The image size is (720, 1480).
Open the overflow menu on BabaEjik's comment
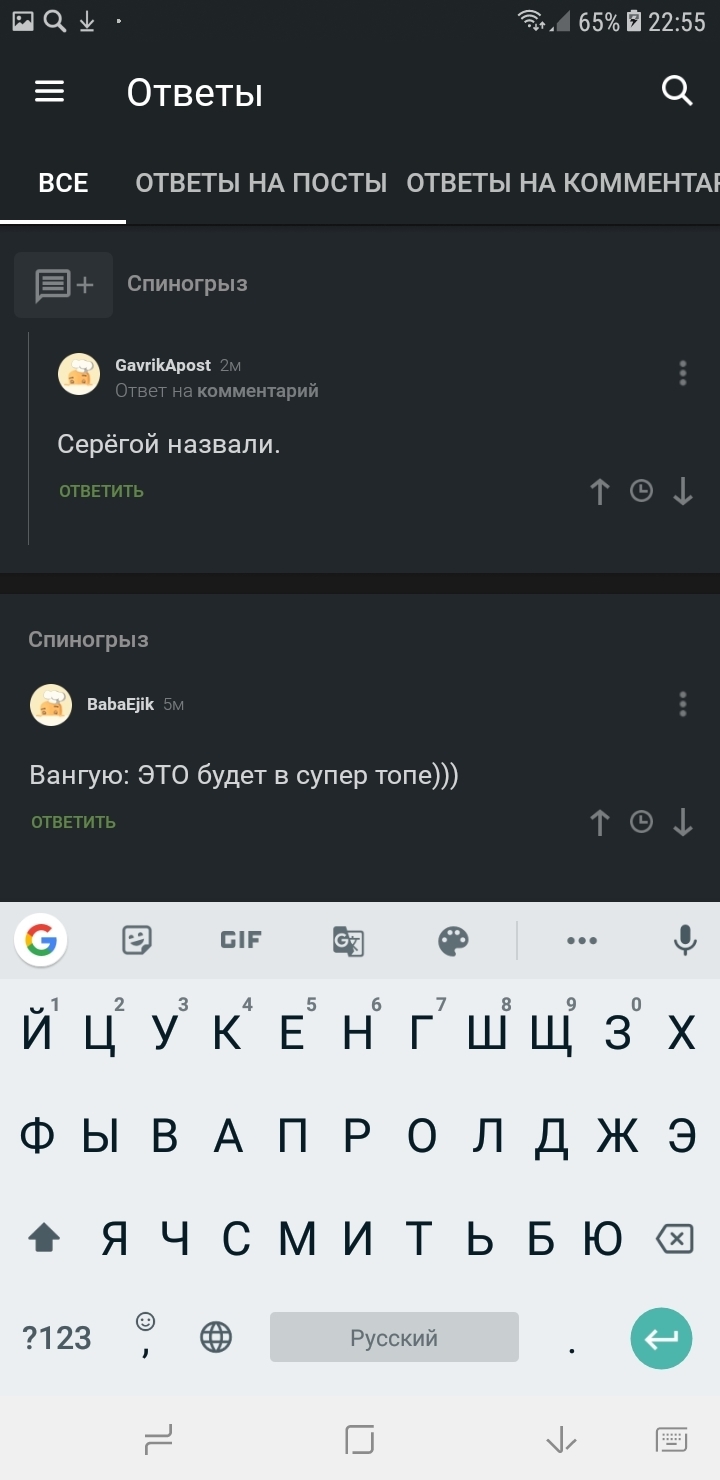tap(683, 704)
